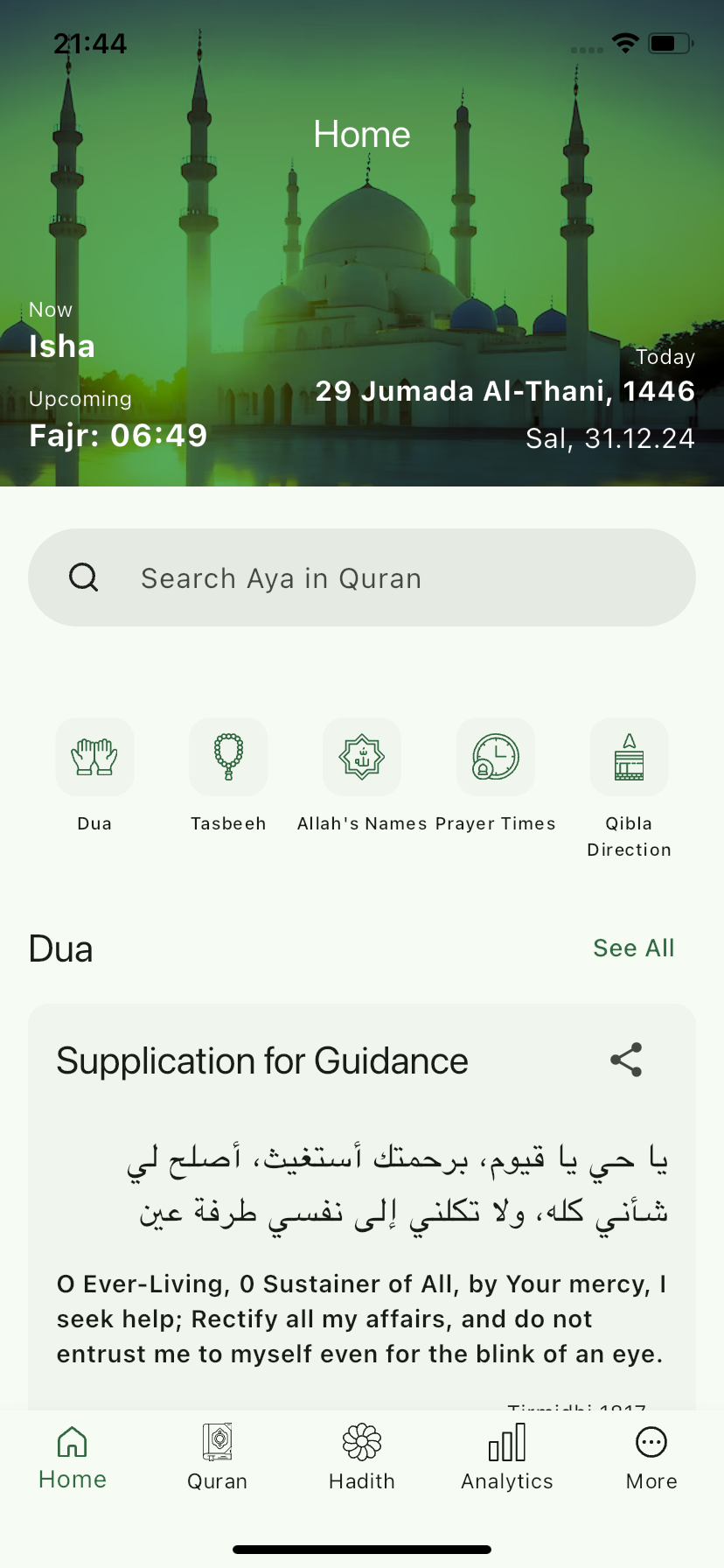Image resolution: width=724 pixels, height=1568 pixels.
Task: Open Prayer Times
Action: pos(496,758)
